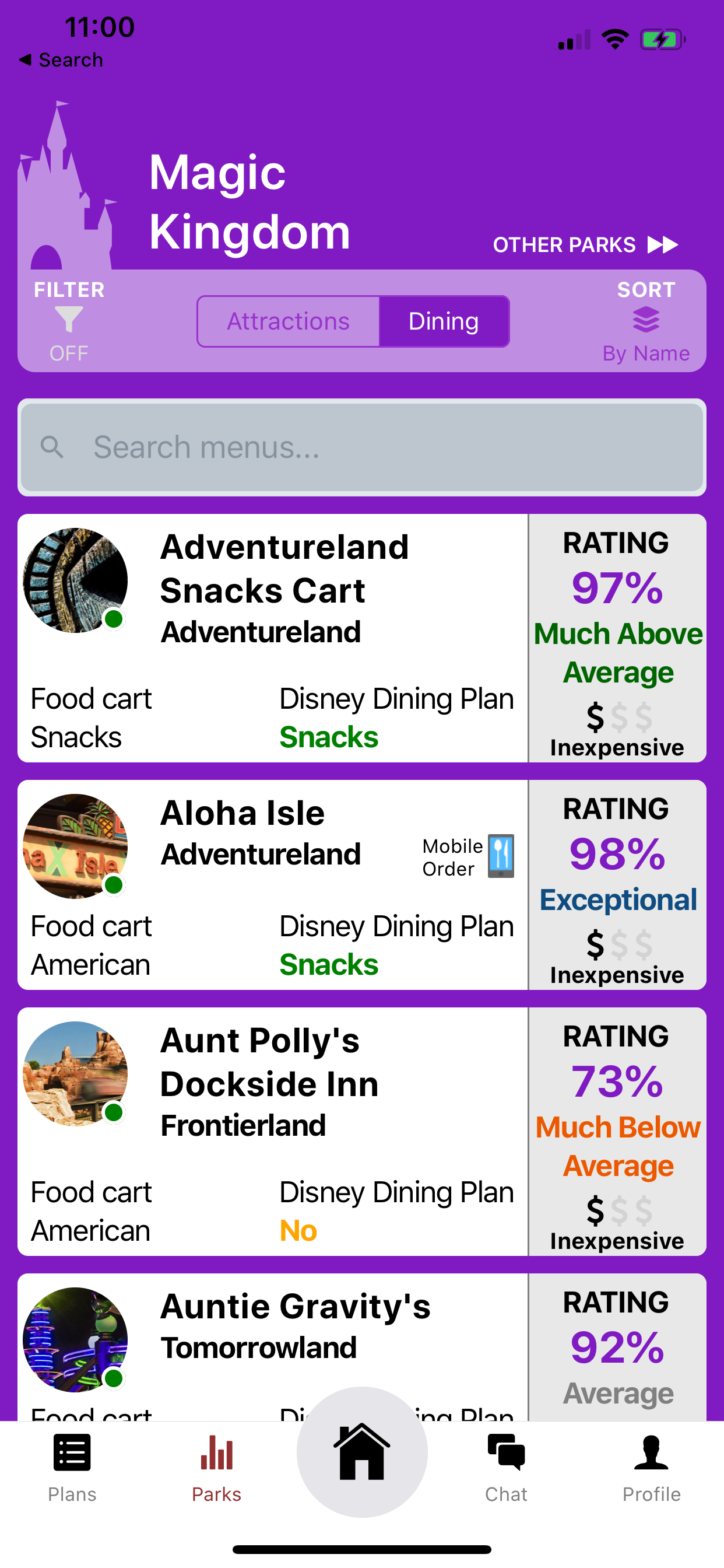This screenshot has width=724, height=1568.
Task: Switch the toggle from Dining to Attractions
Action: 289,321
